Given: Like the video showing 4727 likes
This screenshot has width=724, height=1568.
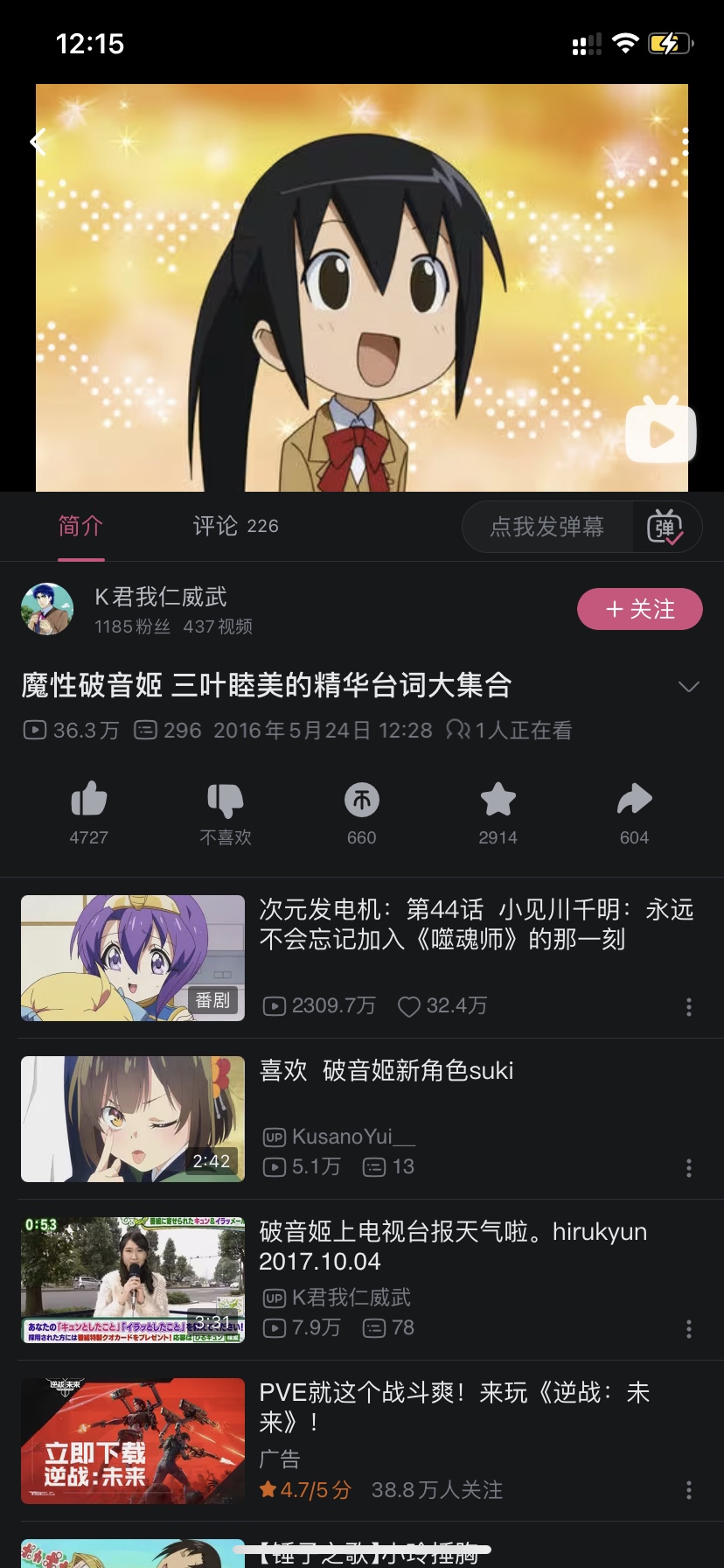Looking at the screenshot, I should tap(88, 800).
